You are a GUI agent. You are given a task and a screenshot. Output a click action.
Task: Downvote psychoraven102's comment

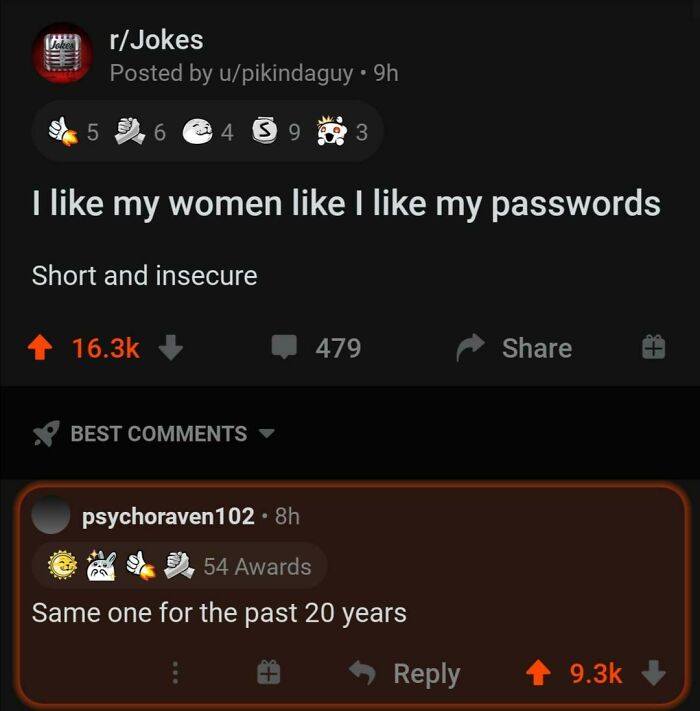pyautogui.click(x=653, y=674)
